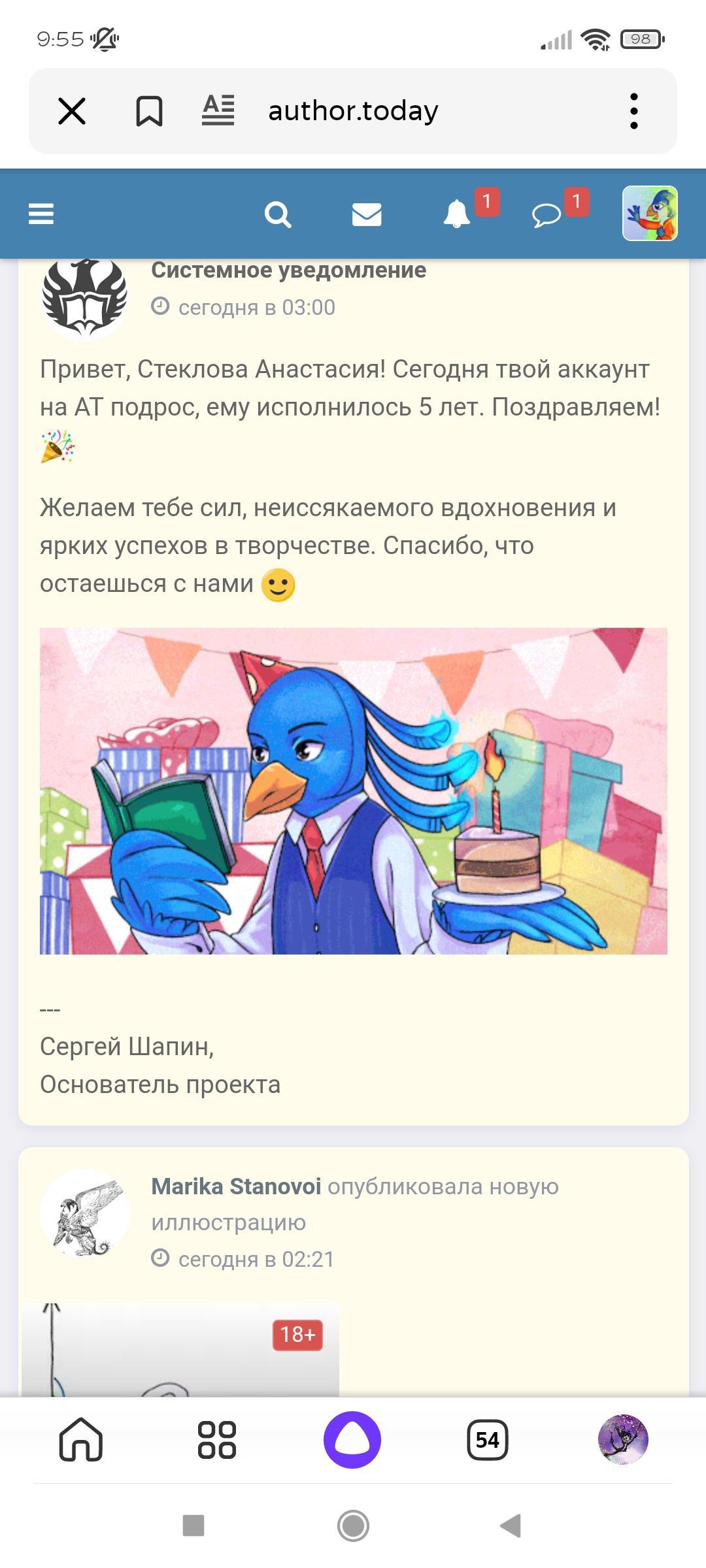Image resolution: width=706 pixels, height=1568 pixels.
Task: Open the browser's three-dot overflow menu
Action: coord(633,111)
